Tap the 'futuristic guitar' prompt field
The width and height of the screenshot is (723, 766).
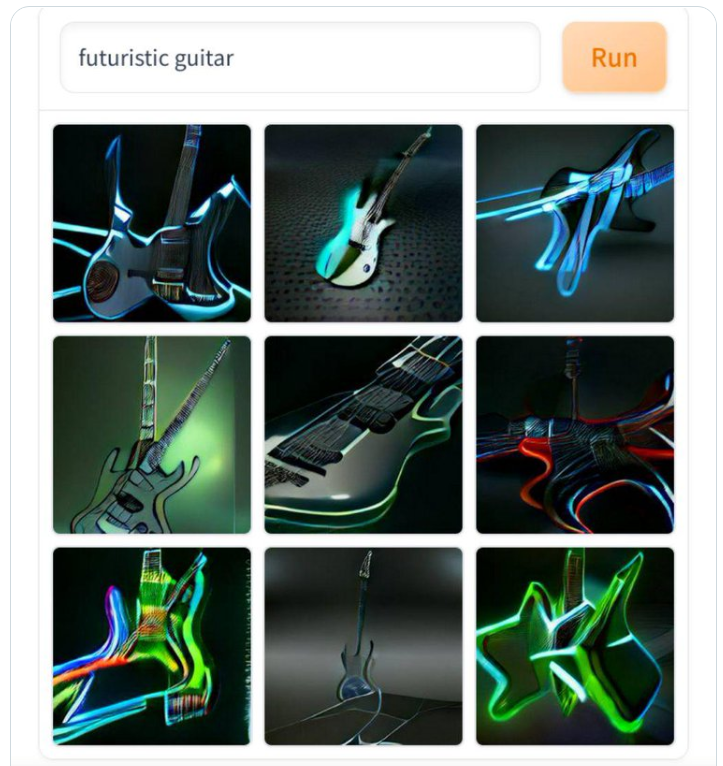click(x=300, y=58)
